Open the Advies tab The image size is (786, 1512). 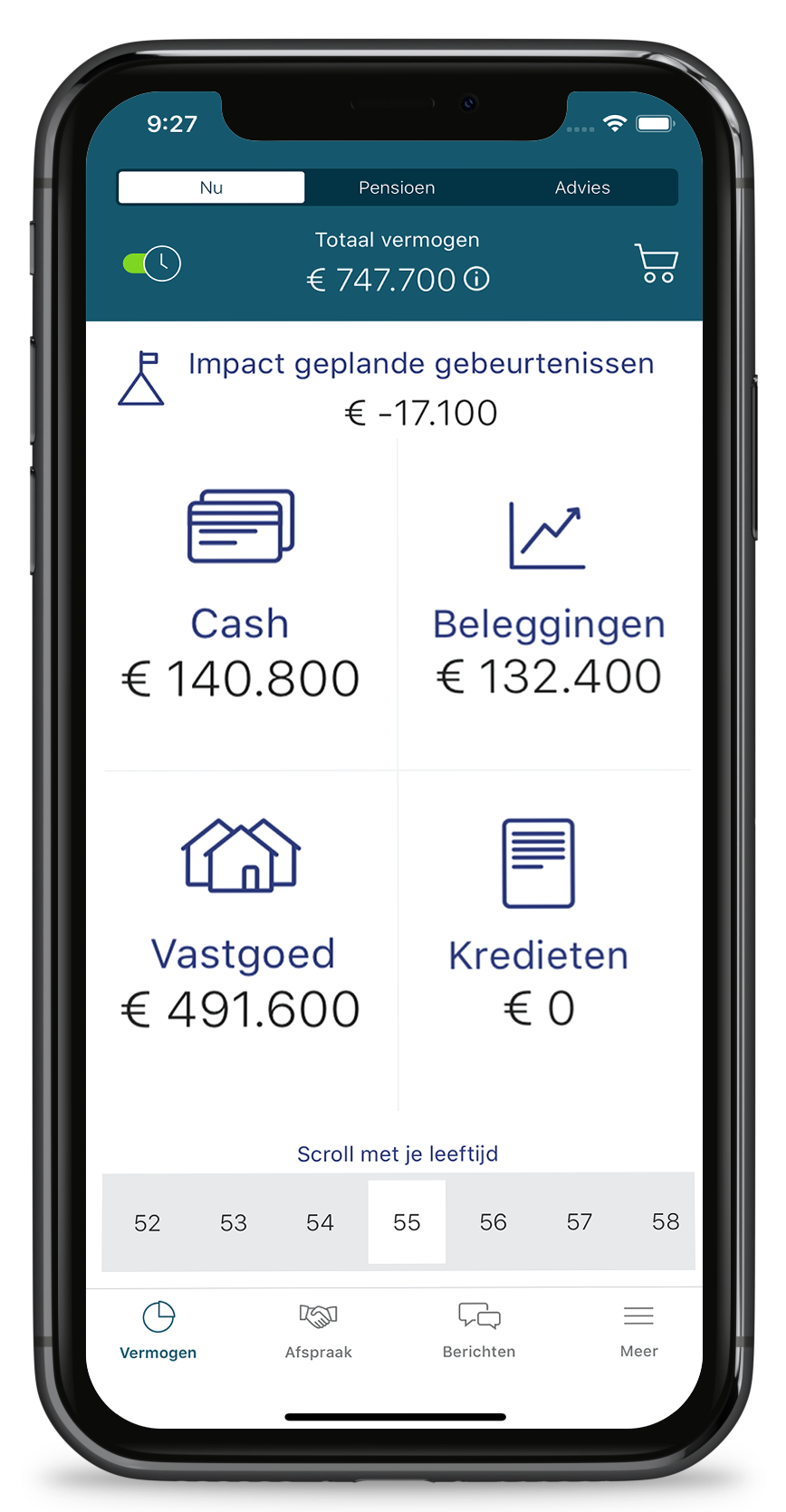[582, 187]
